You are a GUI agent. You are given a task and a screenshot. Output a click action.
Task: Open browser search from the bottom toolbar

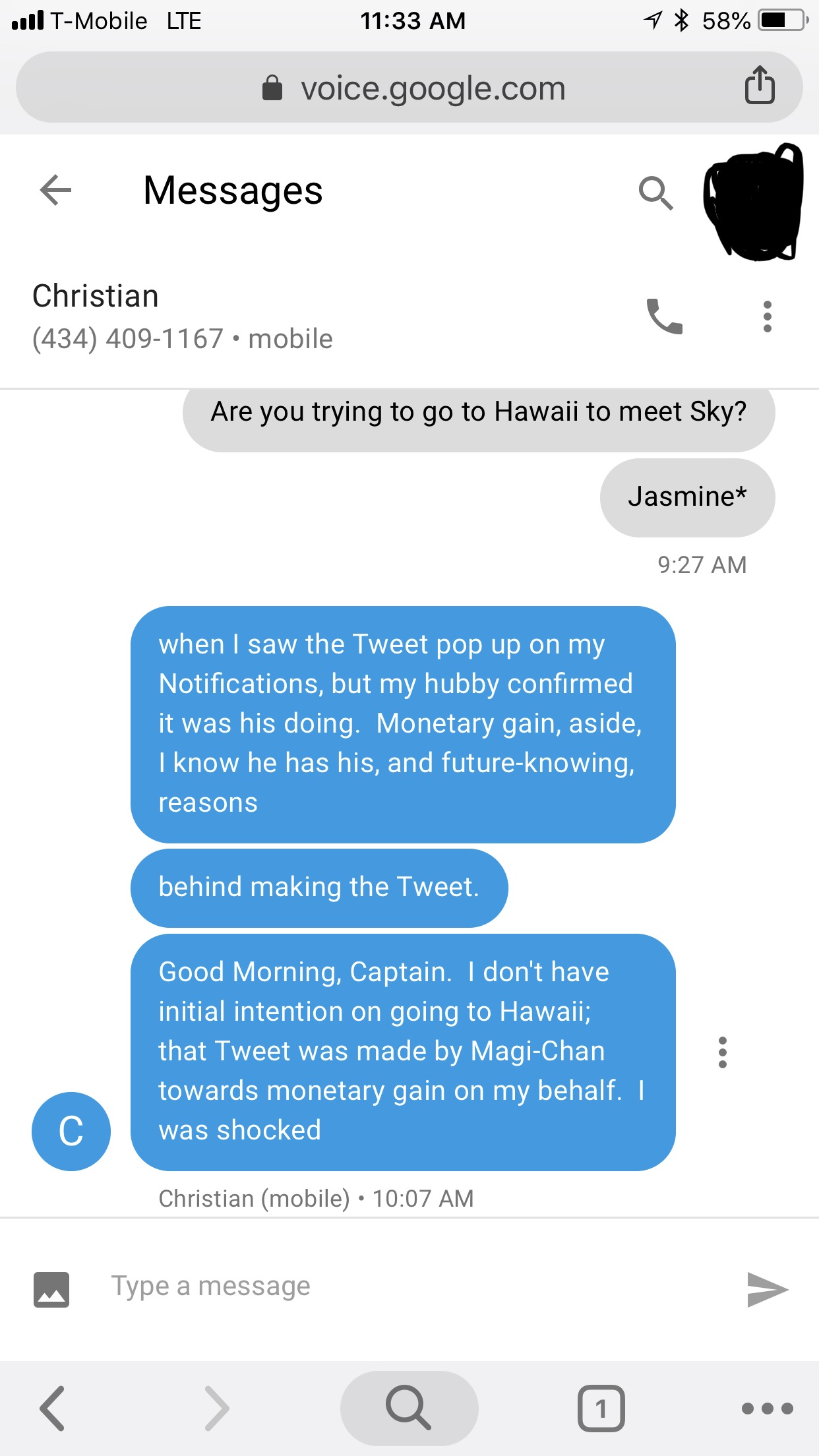coord(409,1409)
